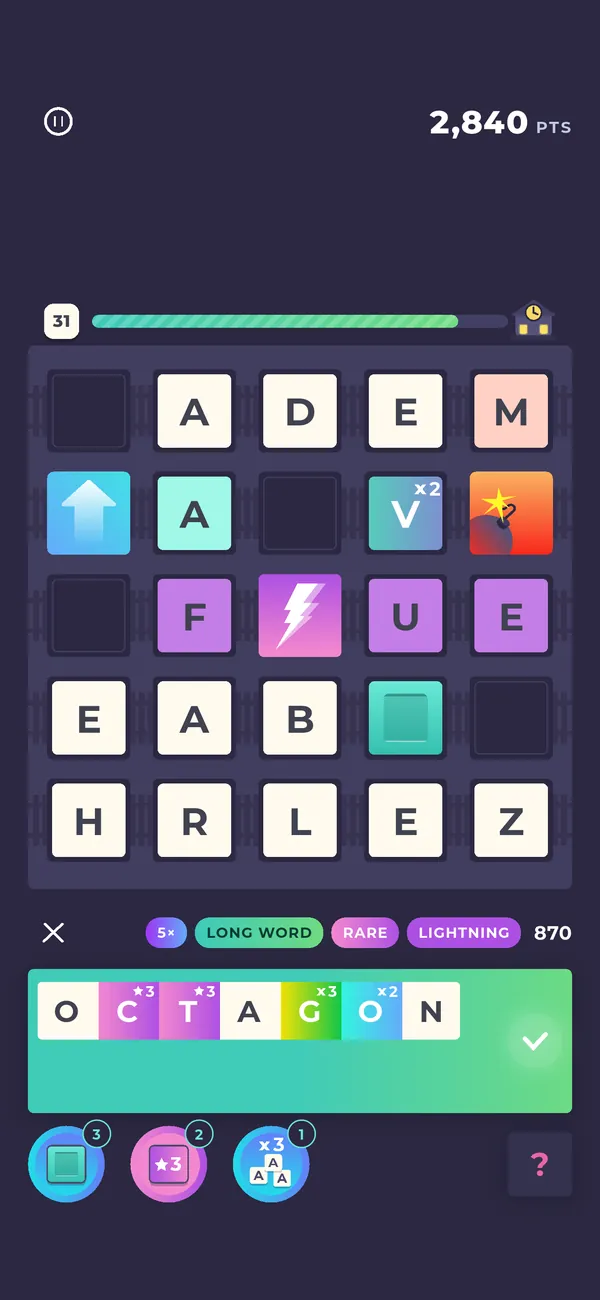Select the letter B tile
Image resolution: width=600 pixels, height=1300 pixels.
pos(300,718)
